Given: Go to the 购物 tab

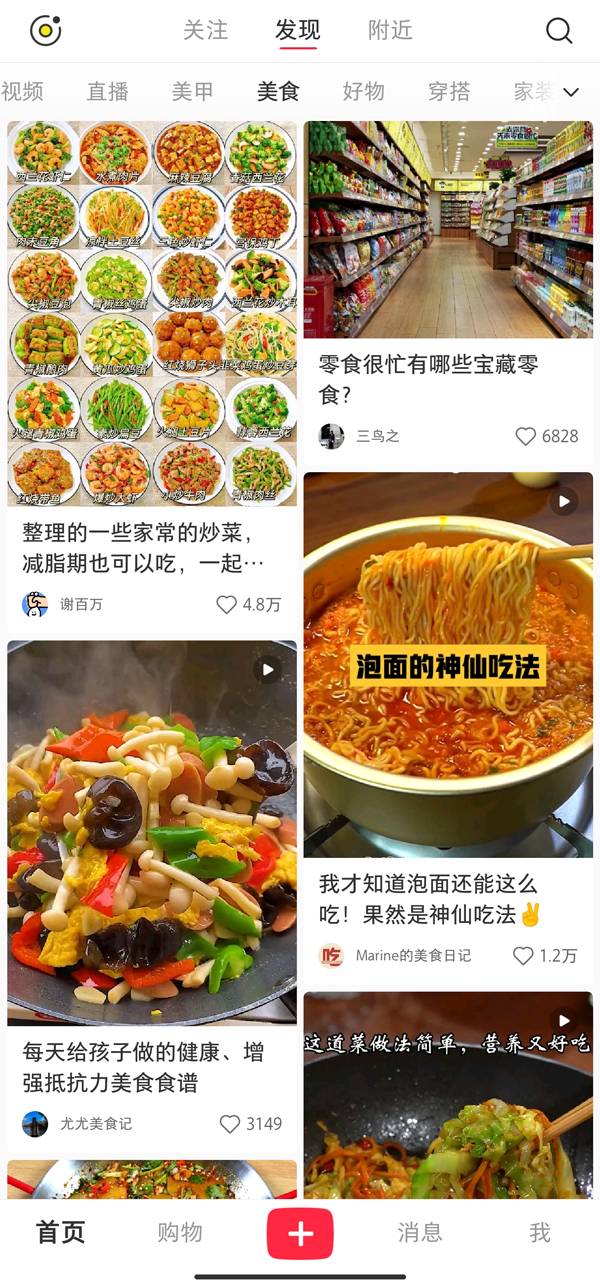Looking at the screenshot, I should coord(180,1233).
